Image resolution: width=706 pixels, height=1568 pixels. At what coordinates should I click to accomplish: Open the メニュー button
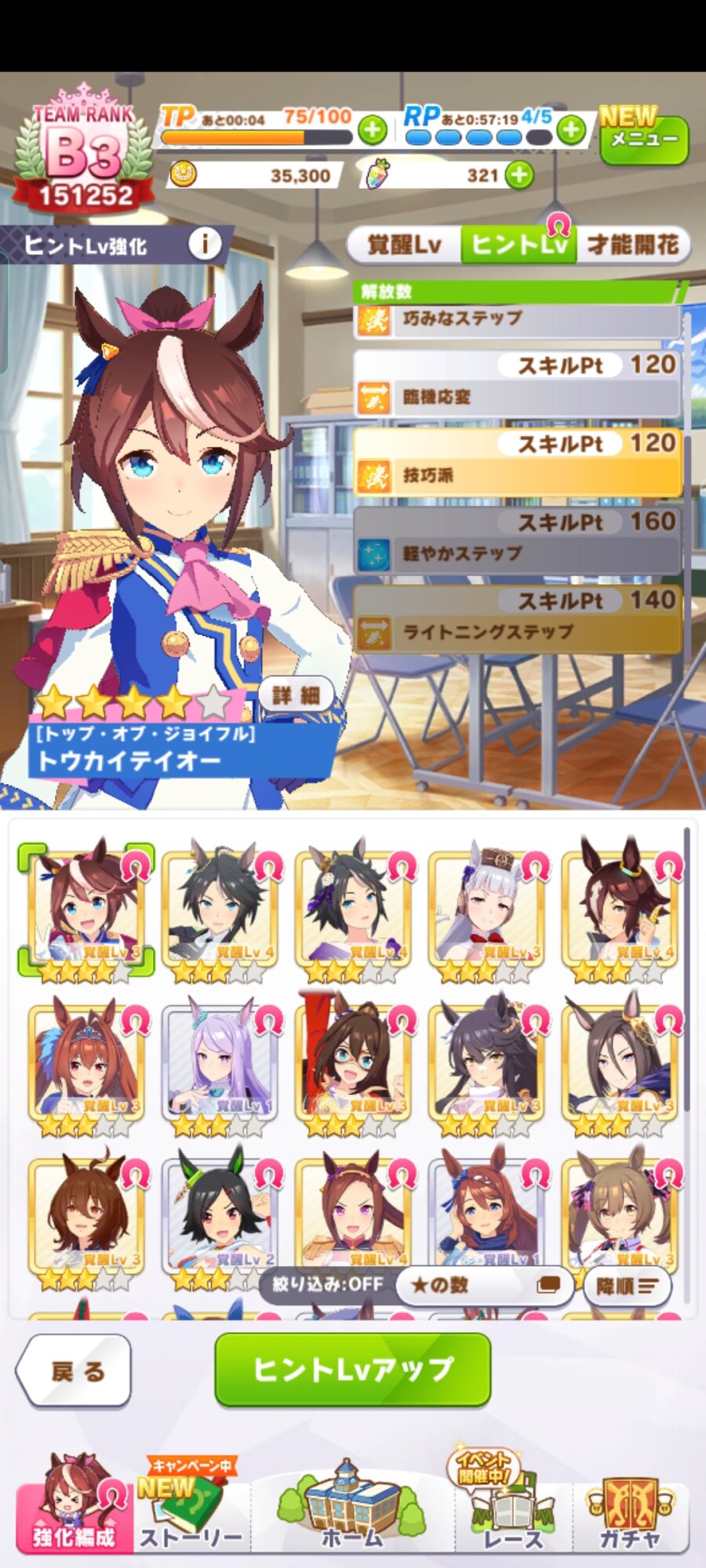pos(643,140)
